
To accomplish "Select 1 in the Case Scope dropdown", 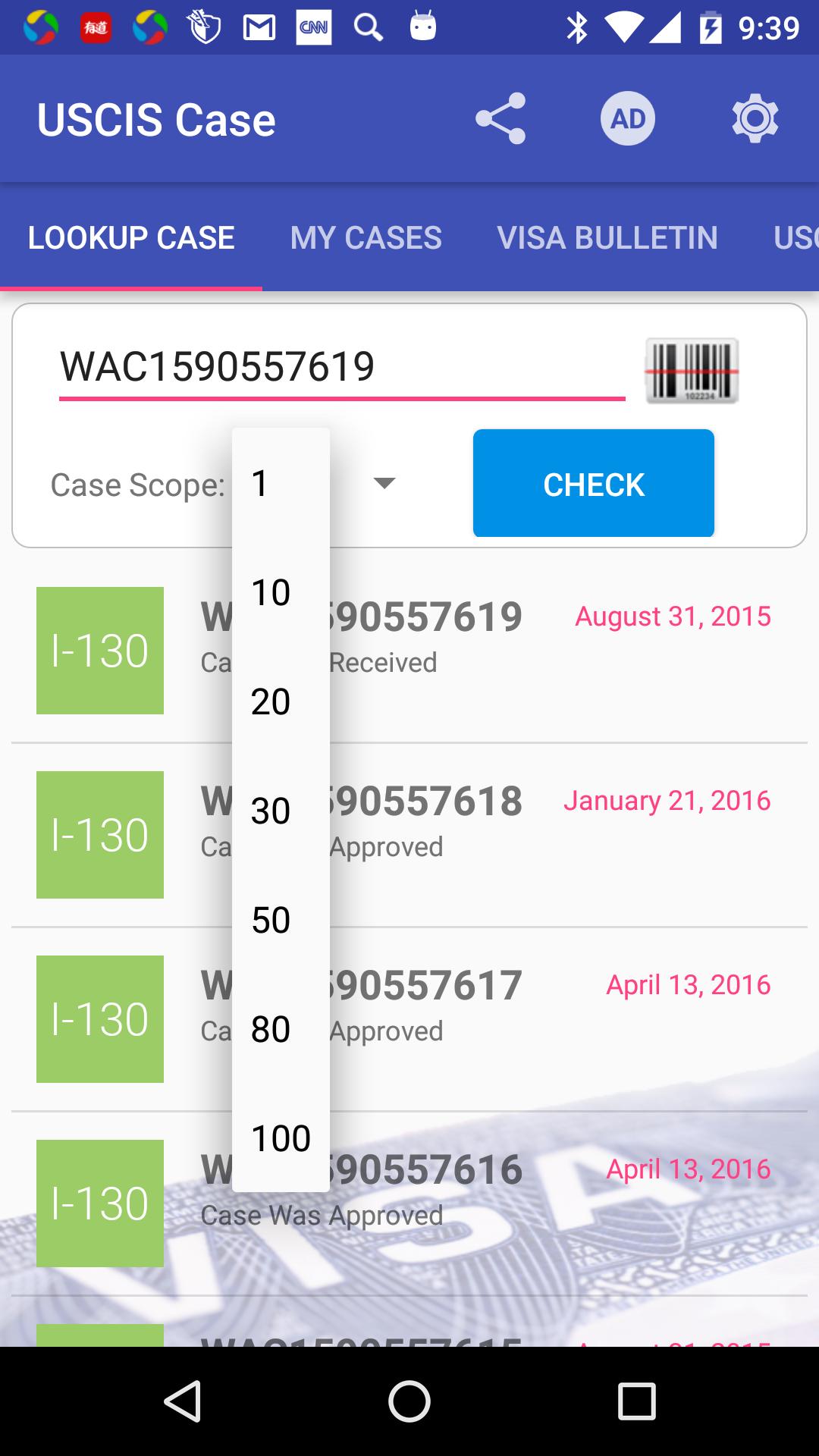I will click(x=280, y=483).
